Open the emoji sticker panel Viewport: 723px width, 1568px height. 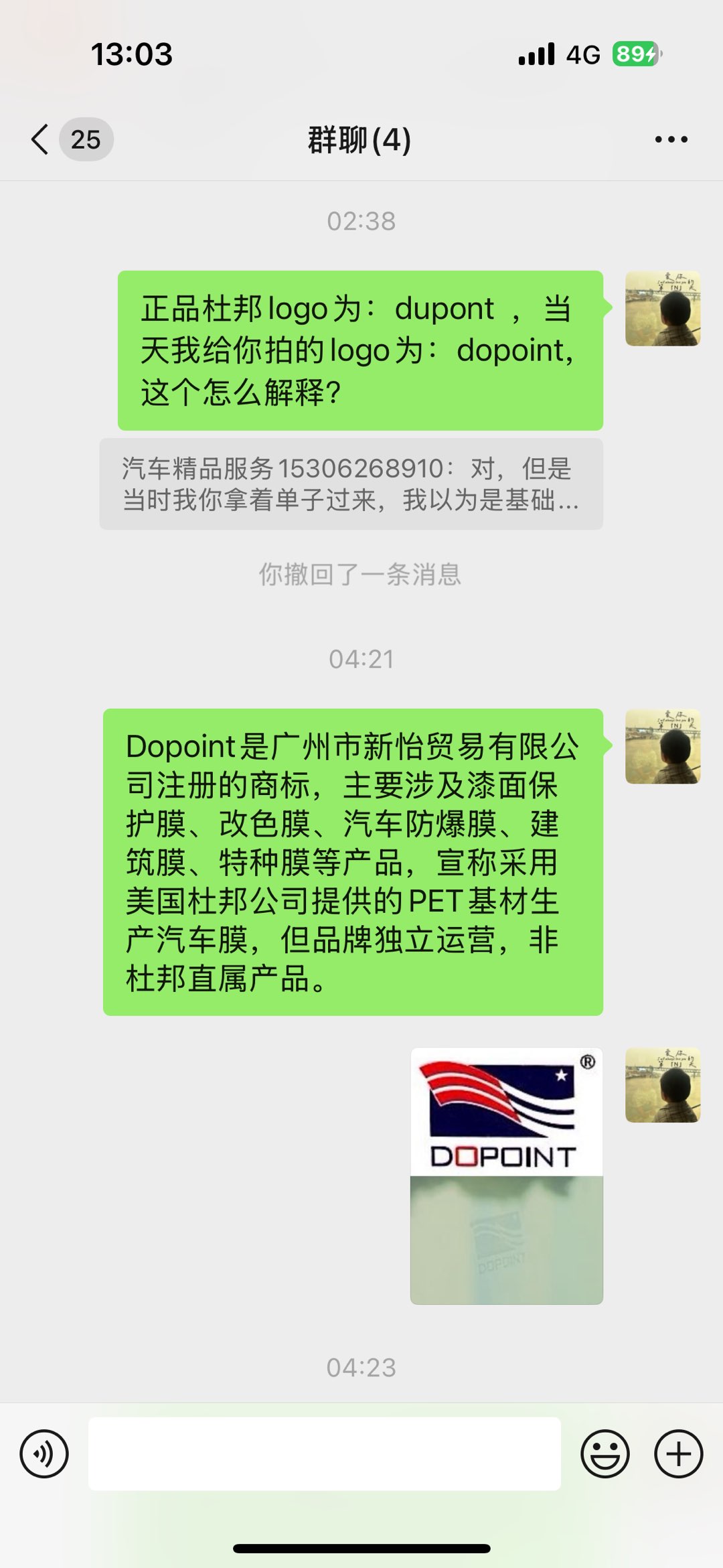605,1453
